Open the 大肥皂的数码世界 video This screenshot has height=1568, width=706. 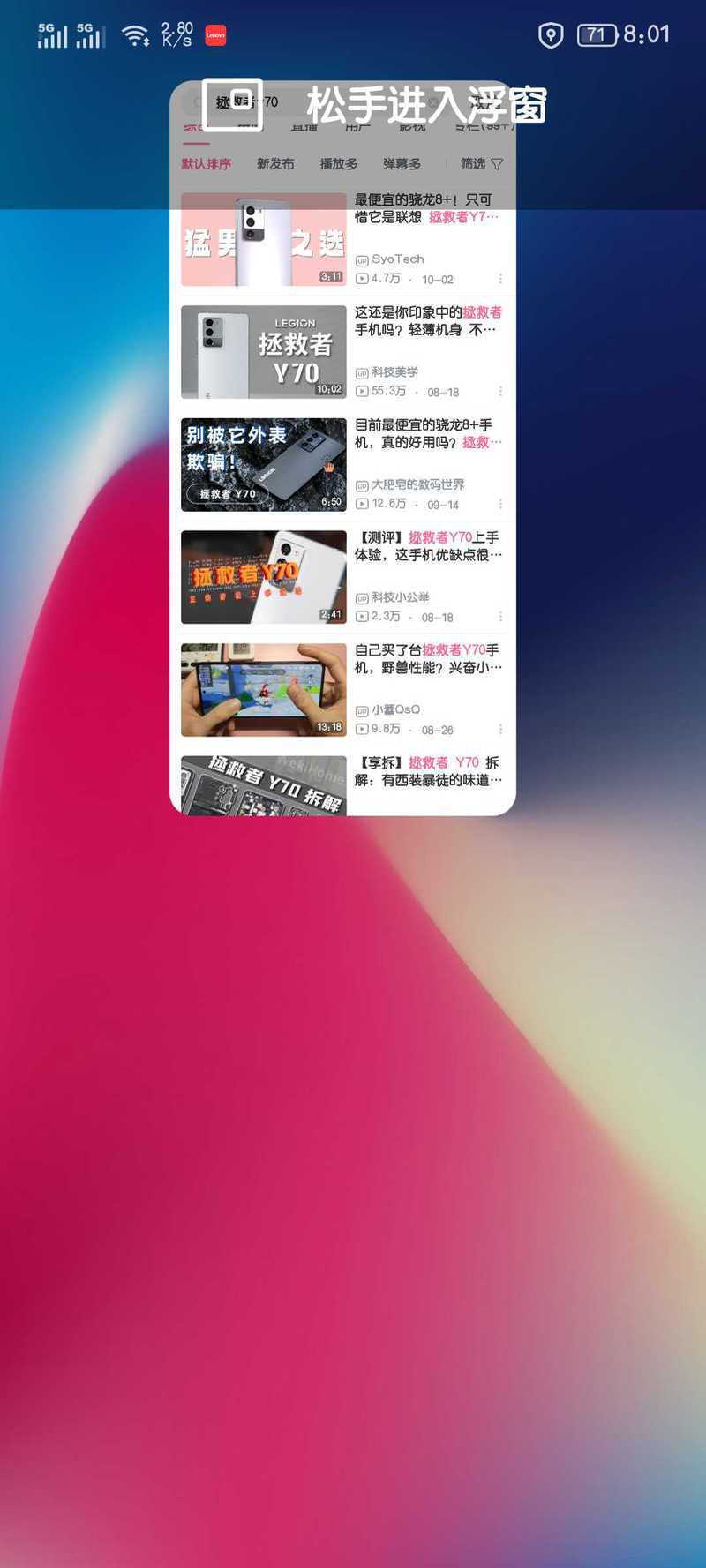tap(342, 464)
